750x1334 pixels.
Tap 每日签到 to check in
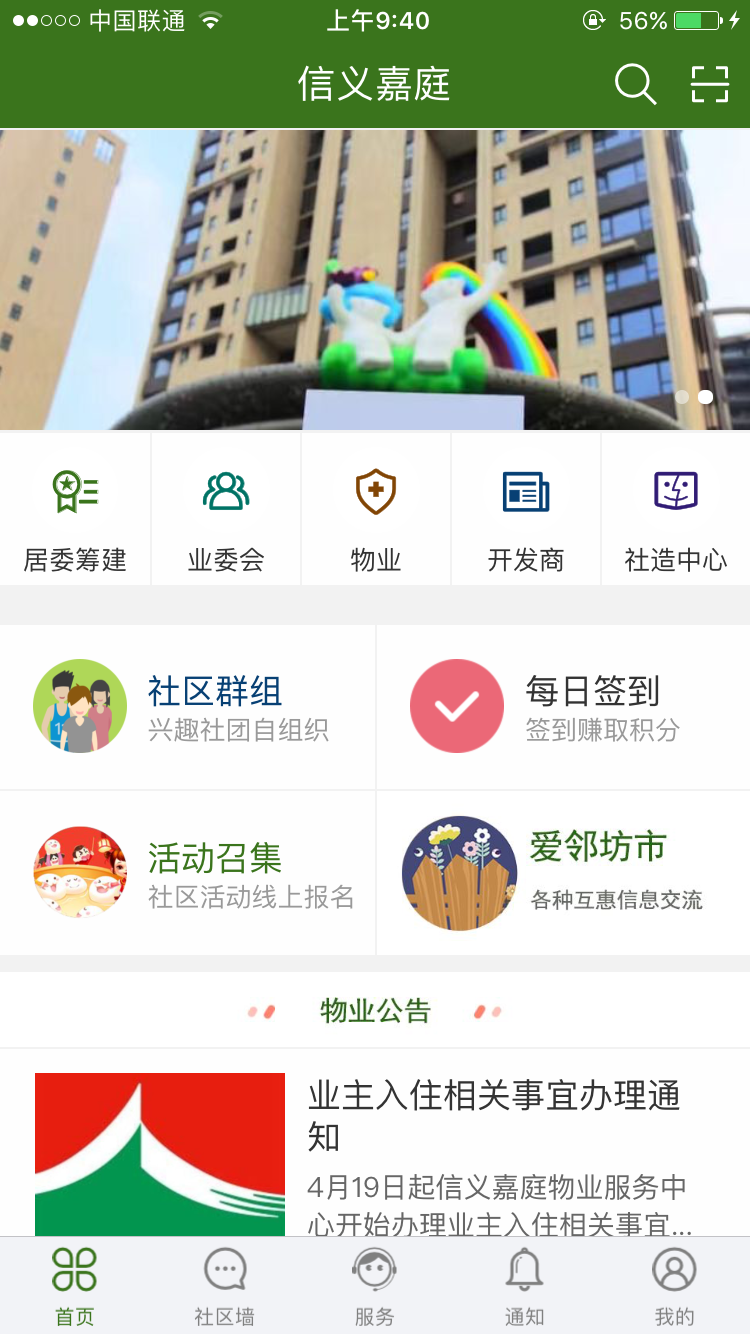[564, 707]
